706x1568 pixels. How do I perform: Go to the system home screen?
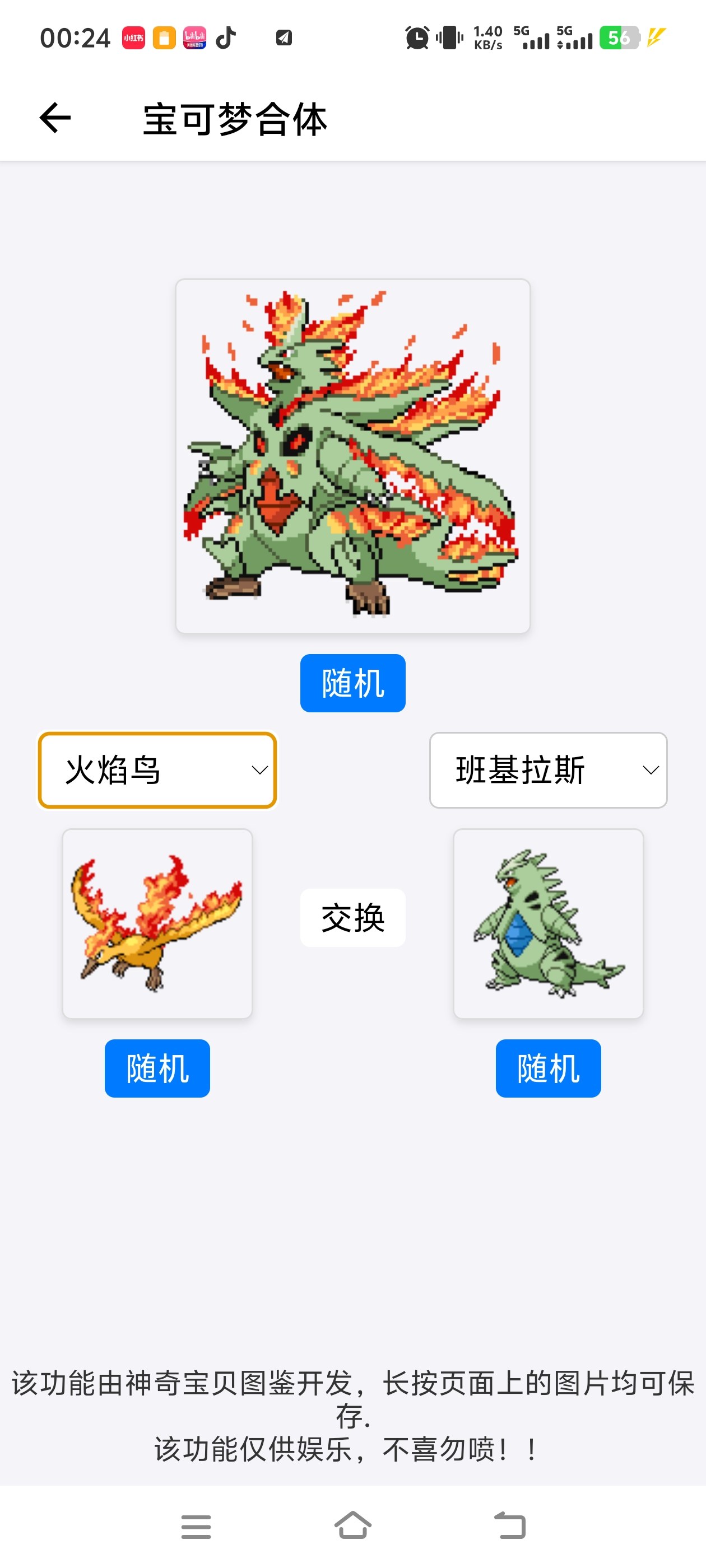pyautogui.click(x=352, y=1526)
